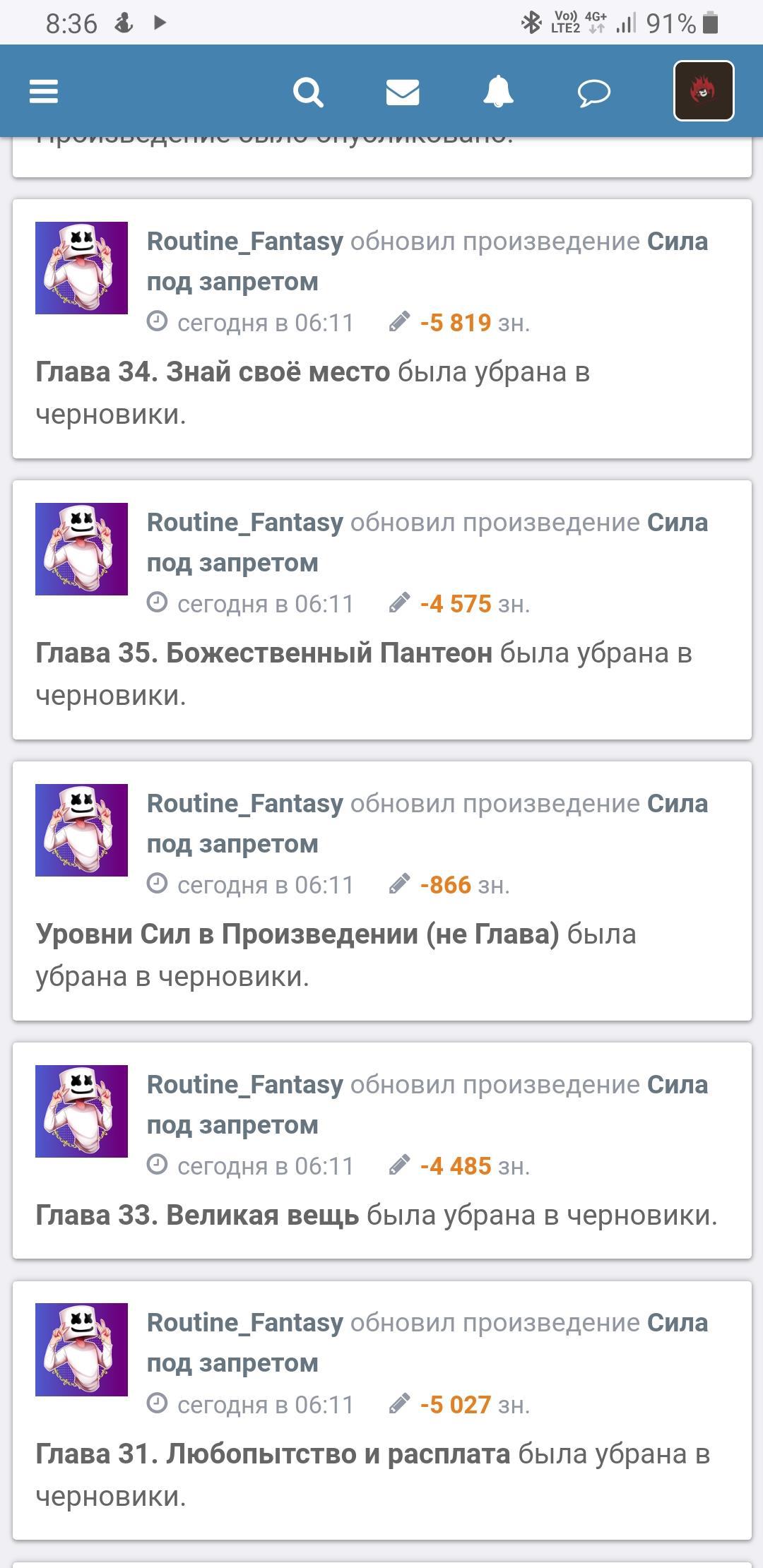The image size is (763, 1568).
Task: Open the hamburger navigation menu
Action: click(x=44, y=92)
